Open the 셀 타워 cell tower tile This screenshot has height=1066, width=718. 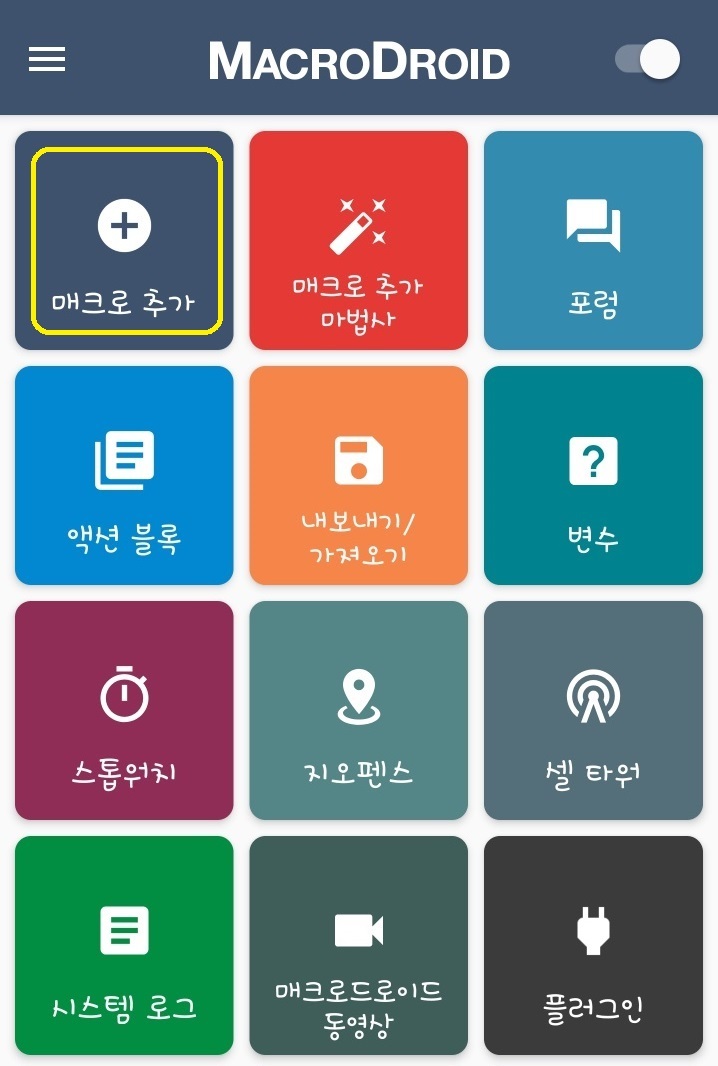pyautogui.click(x=593, y=711)
